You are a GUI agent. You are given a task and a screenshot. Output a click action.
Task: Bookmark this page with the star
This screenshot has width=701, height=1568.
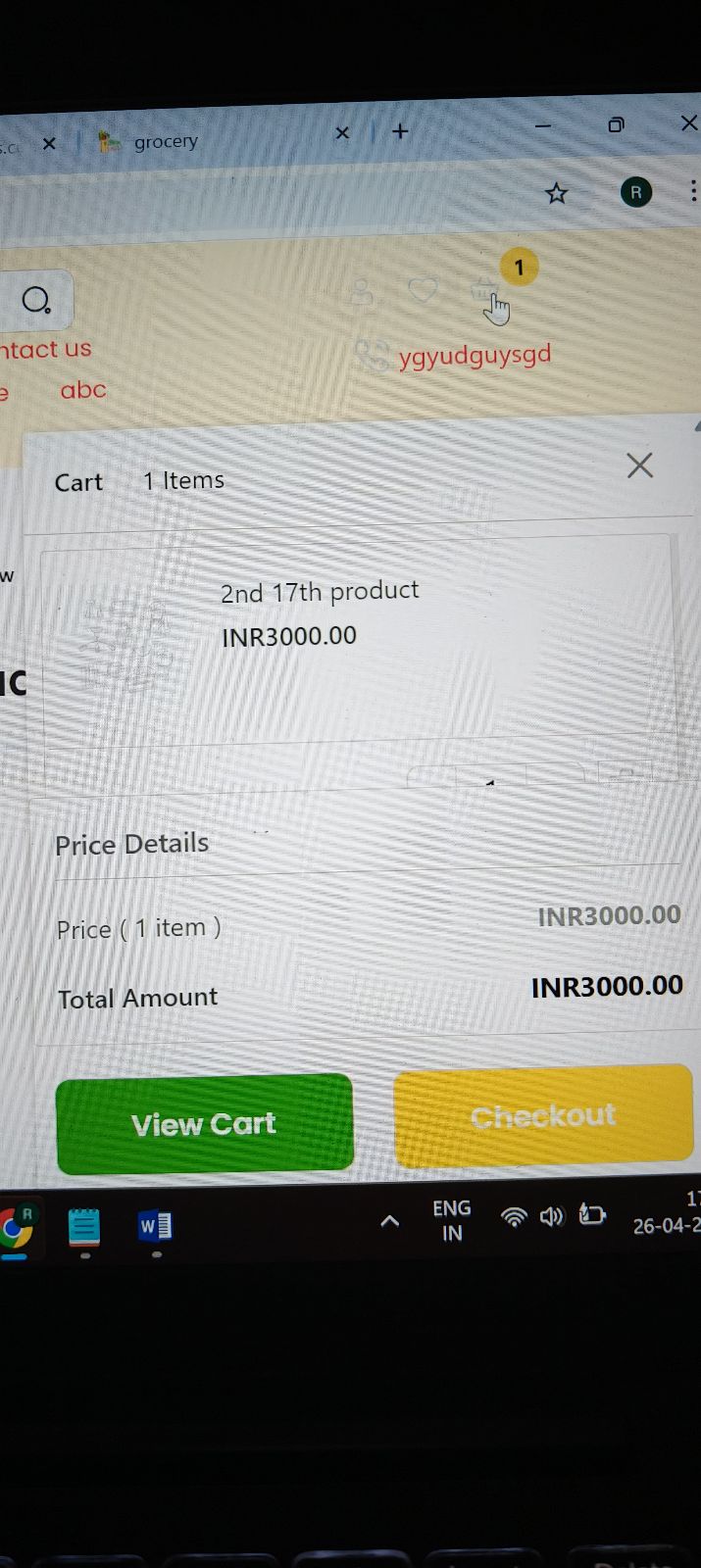pos(557,193)
